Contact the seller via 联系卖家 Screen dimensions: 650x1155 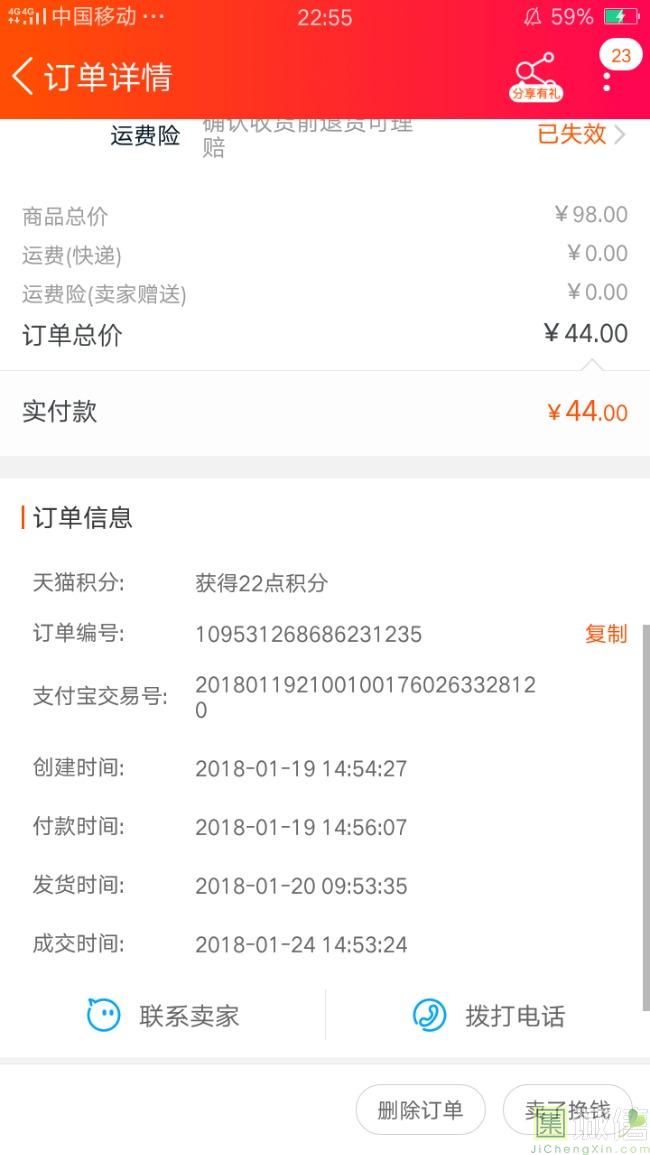coord(163,1016)
